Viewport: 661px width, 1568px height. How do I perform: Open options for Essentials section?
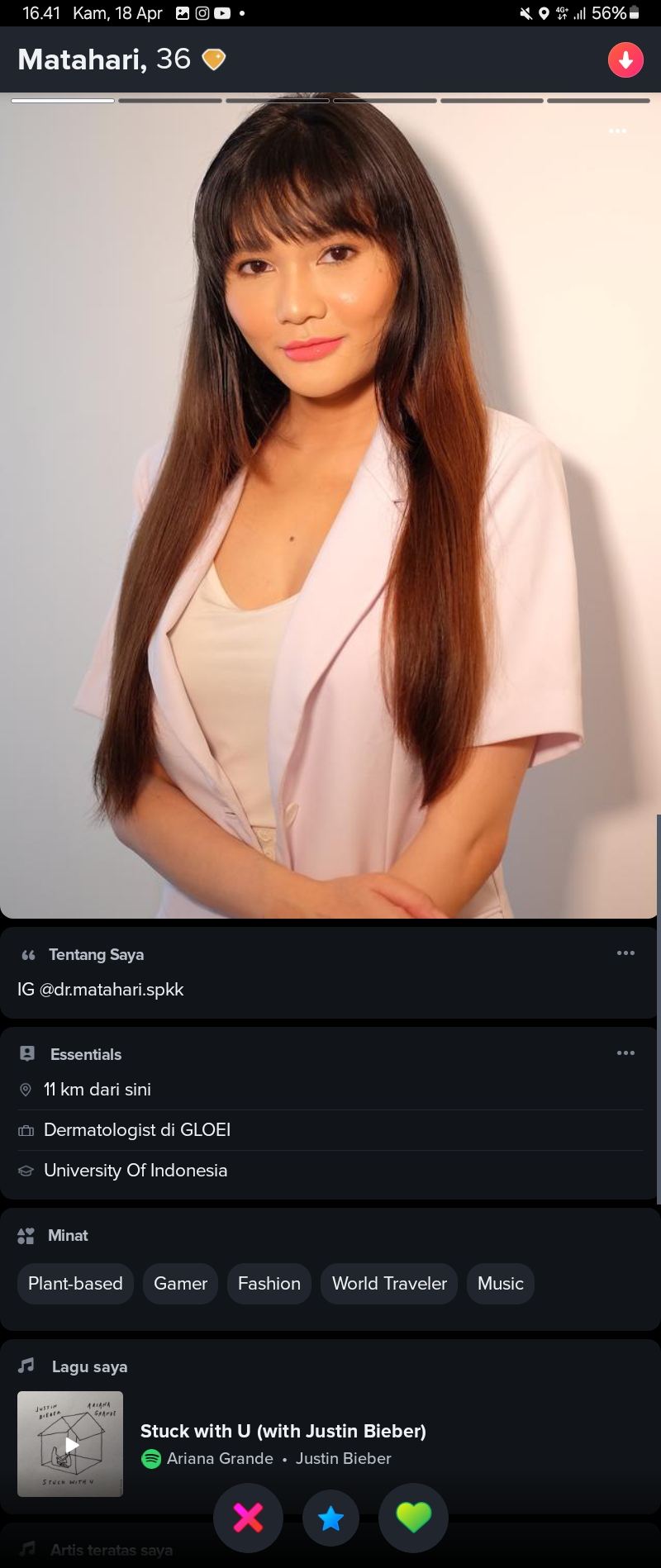(x=625, y=1053)
